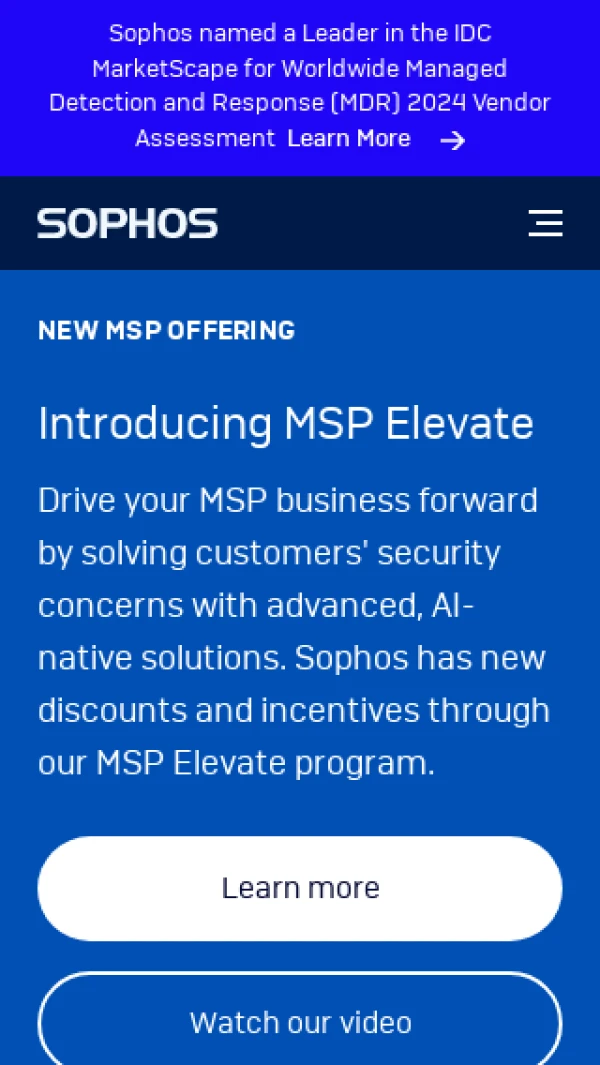This screenshot has height=1065, width=600.
Task: Tap the Learn more button
Action: tap(300, 888)
